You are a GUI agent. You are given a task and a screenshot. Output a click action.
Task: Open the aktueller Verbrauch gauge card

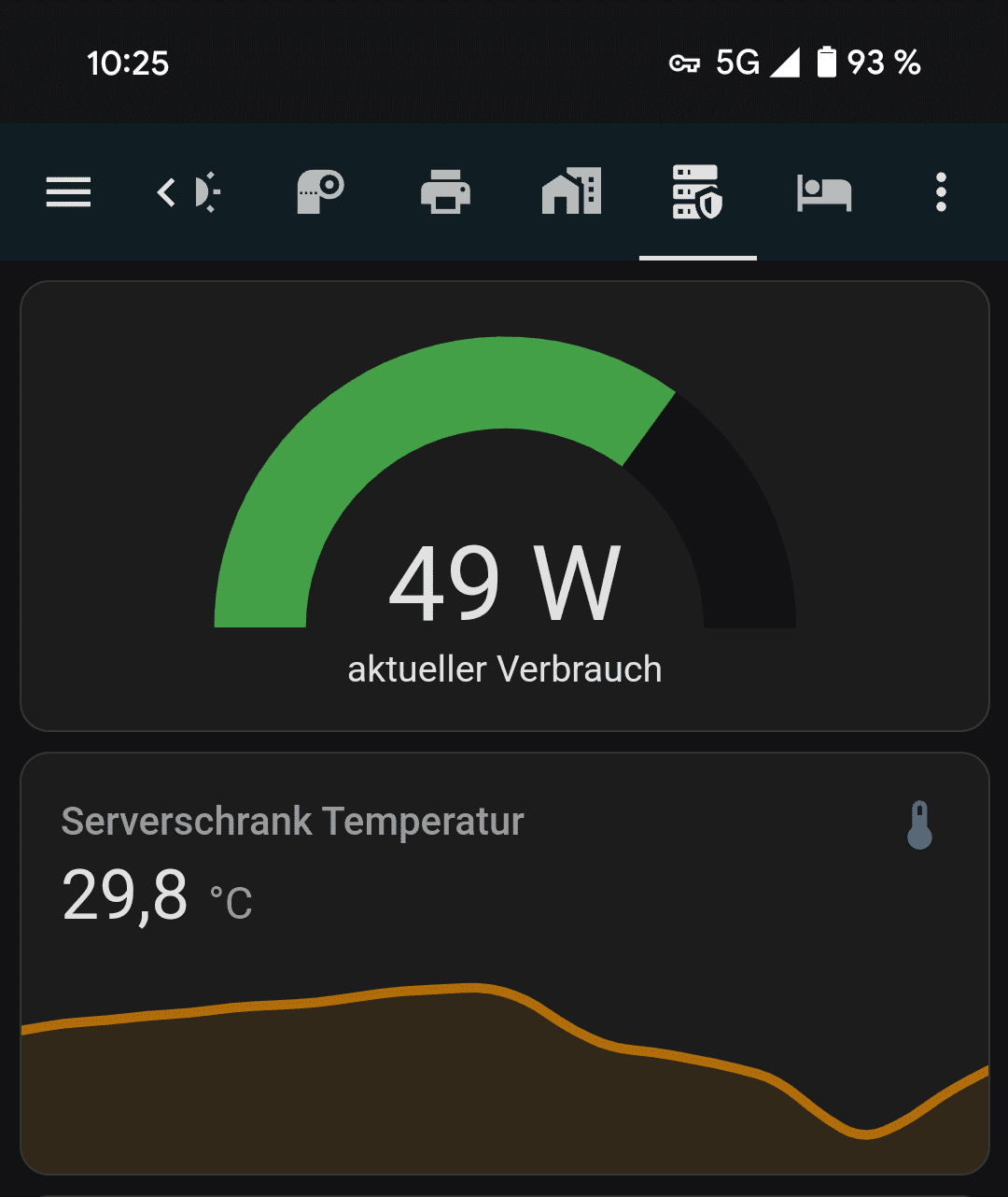coord(504,506)
